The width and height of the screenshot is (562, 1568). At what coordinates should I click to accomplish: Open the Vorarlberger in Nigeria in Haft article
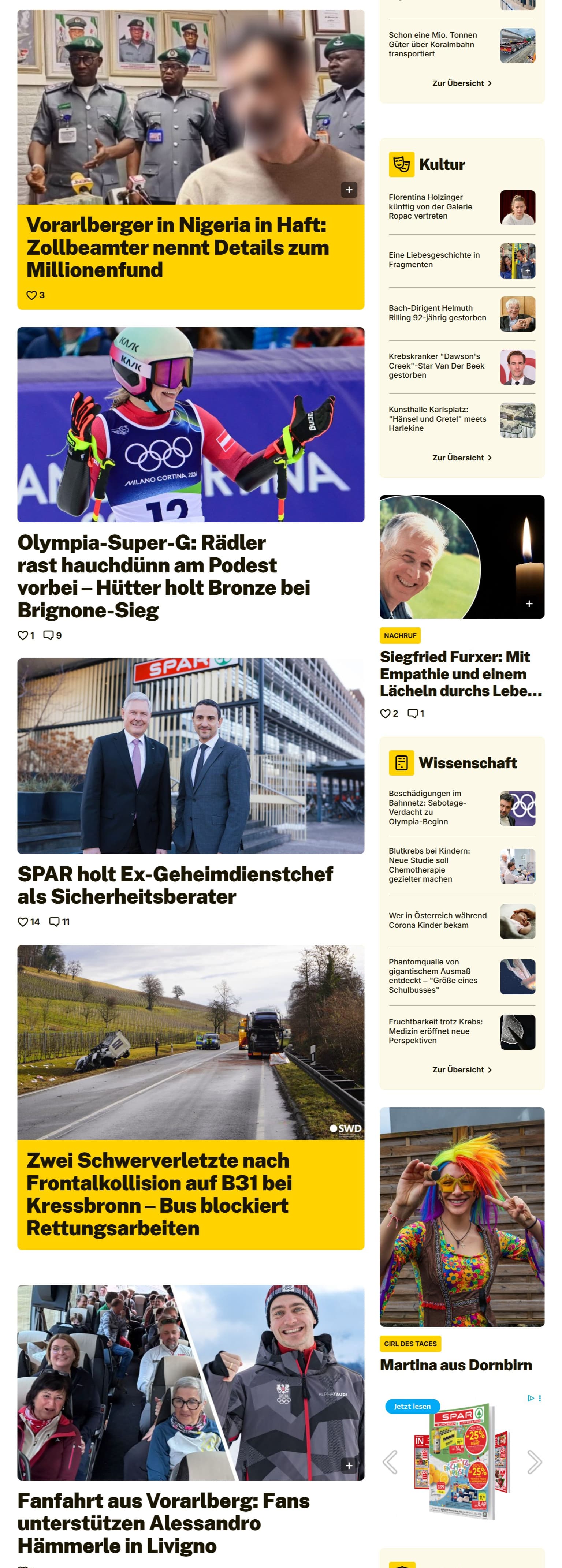pyautogui.click(x=177, y=247)
